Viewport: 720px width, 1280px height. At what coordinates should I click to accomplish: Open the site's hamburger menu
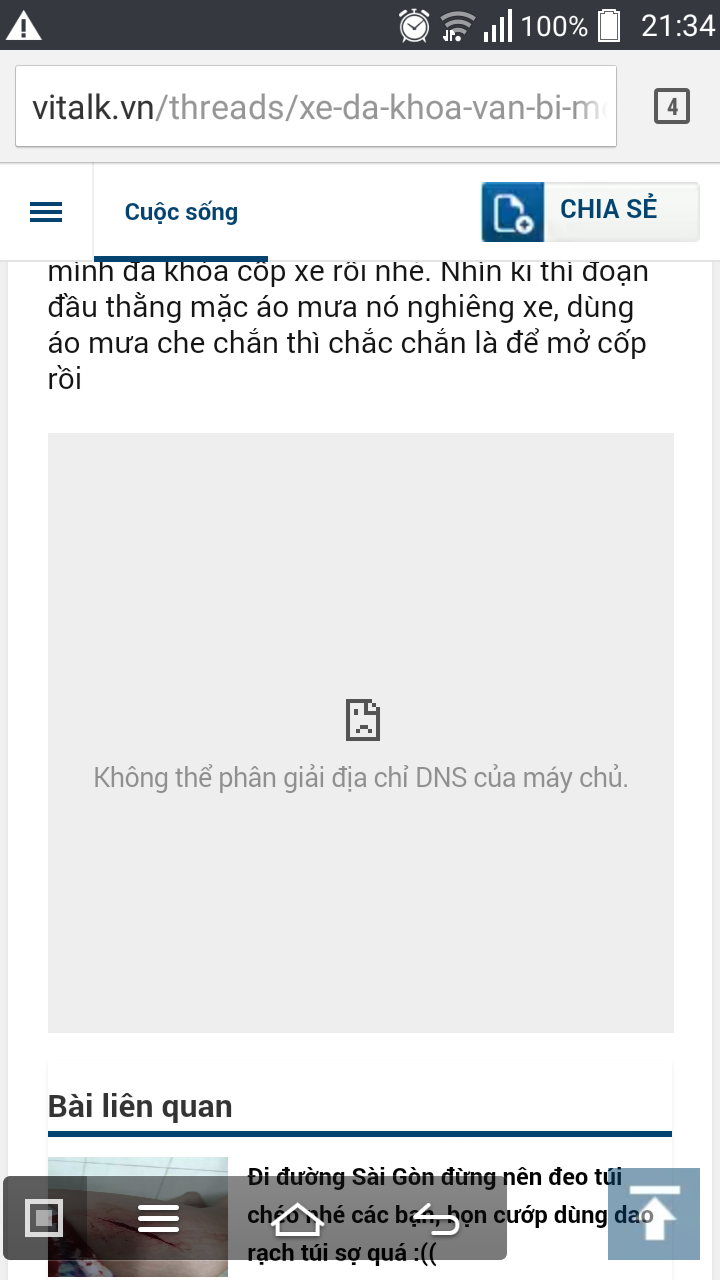point(46,212)
